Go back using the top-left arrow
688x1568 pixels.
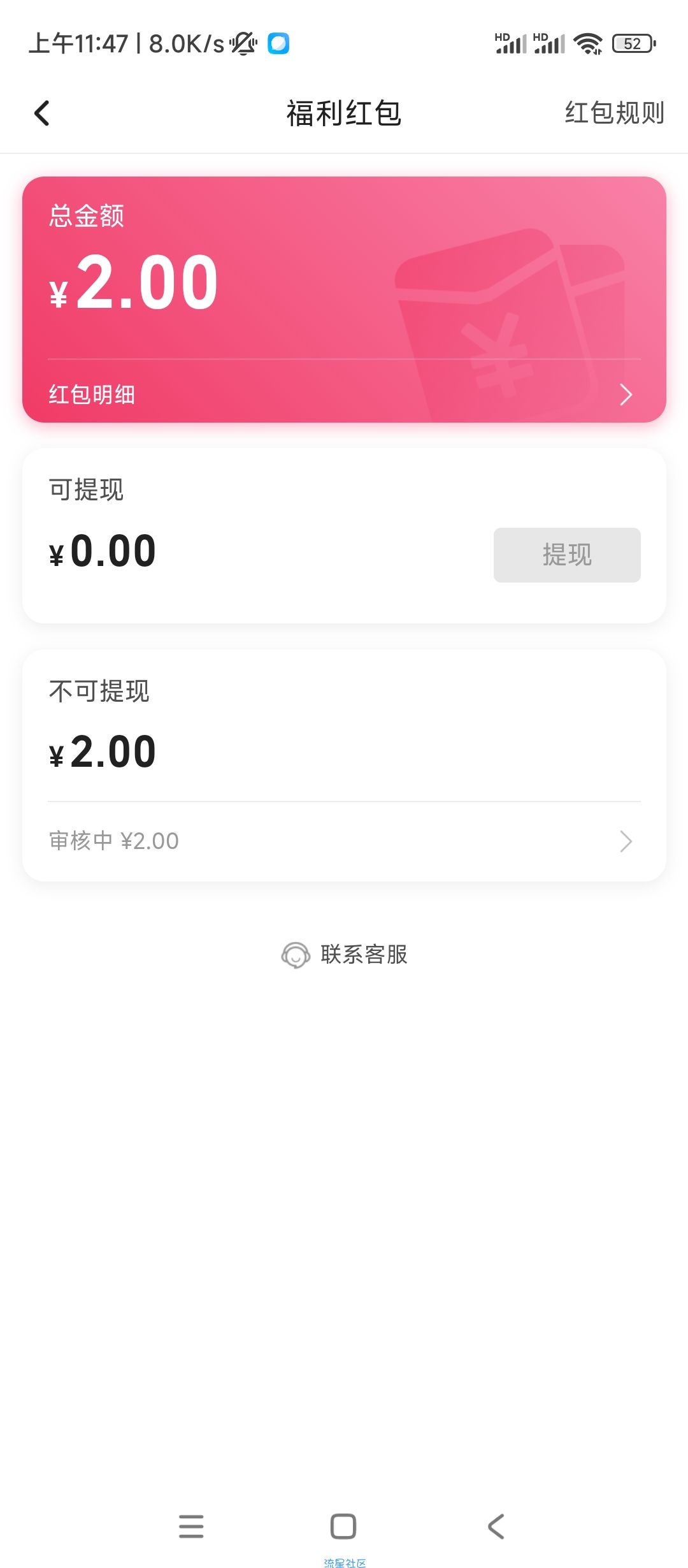point(42,113)
